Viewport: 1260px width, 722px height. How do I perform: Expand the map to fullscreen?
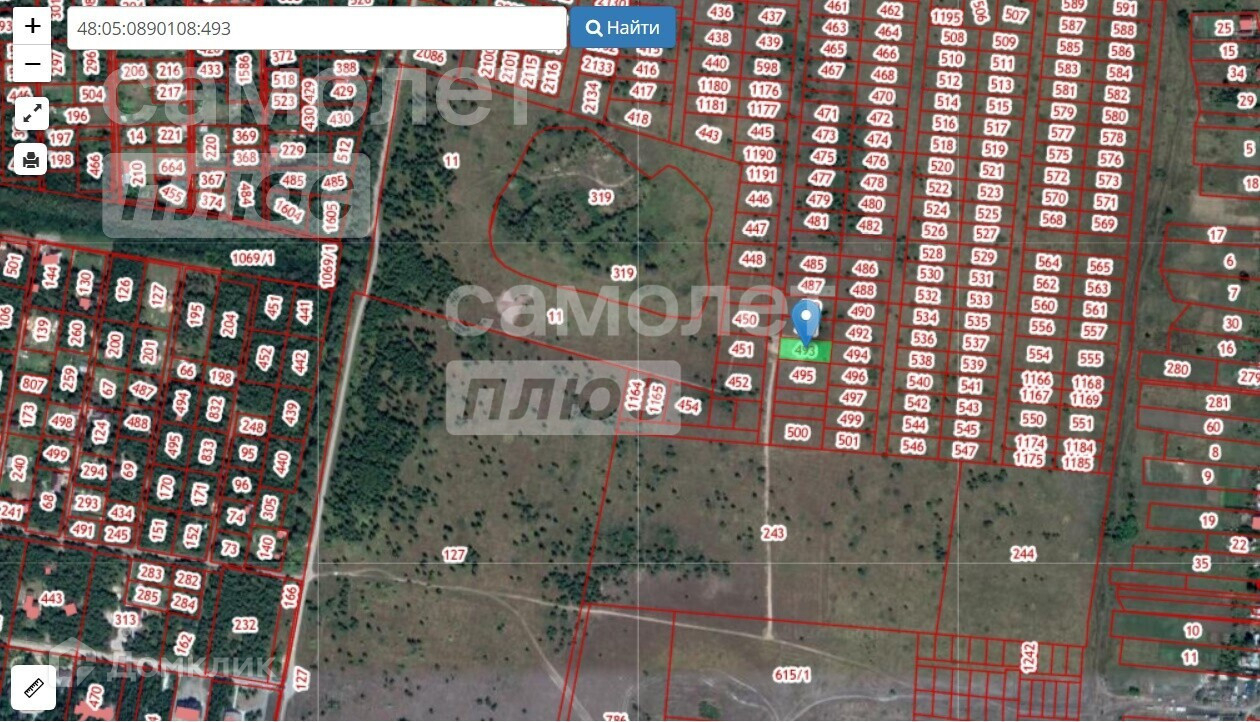coord(32,114)
